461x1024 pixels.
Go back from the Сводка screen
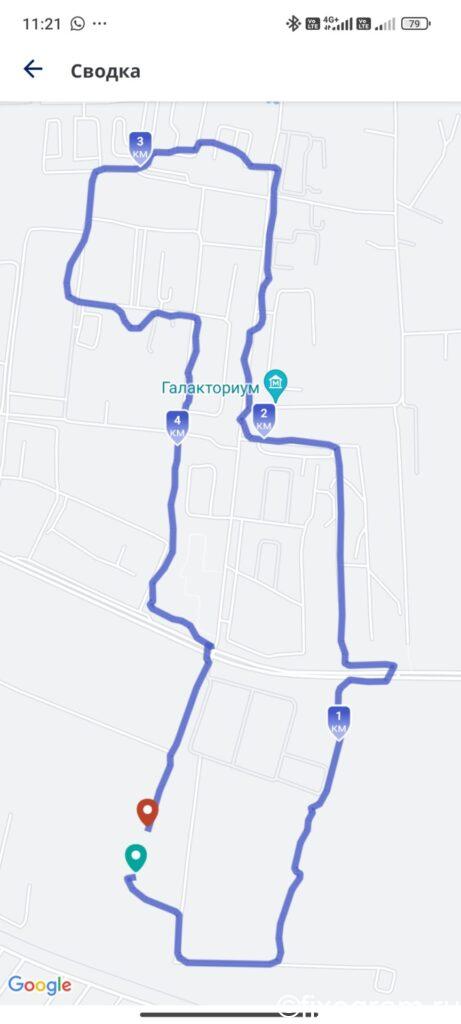pyautogui.click(x=33, y=69)
